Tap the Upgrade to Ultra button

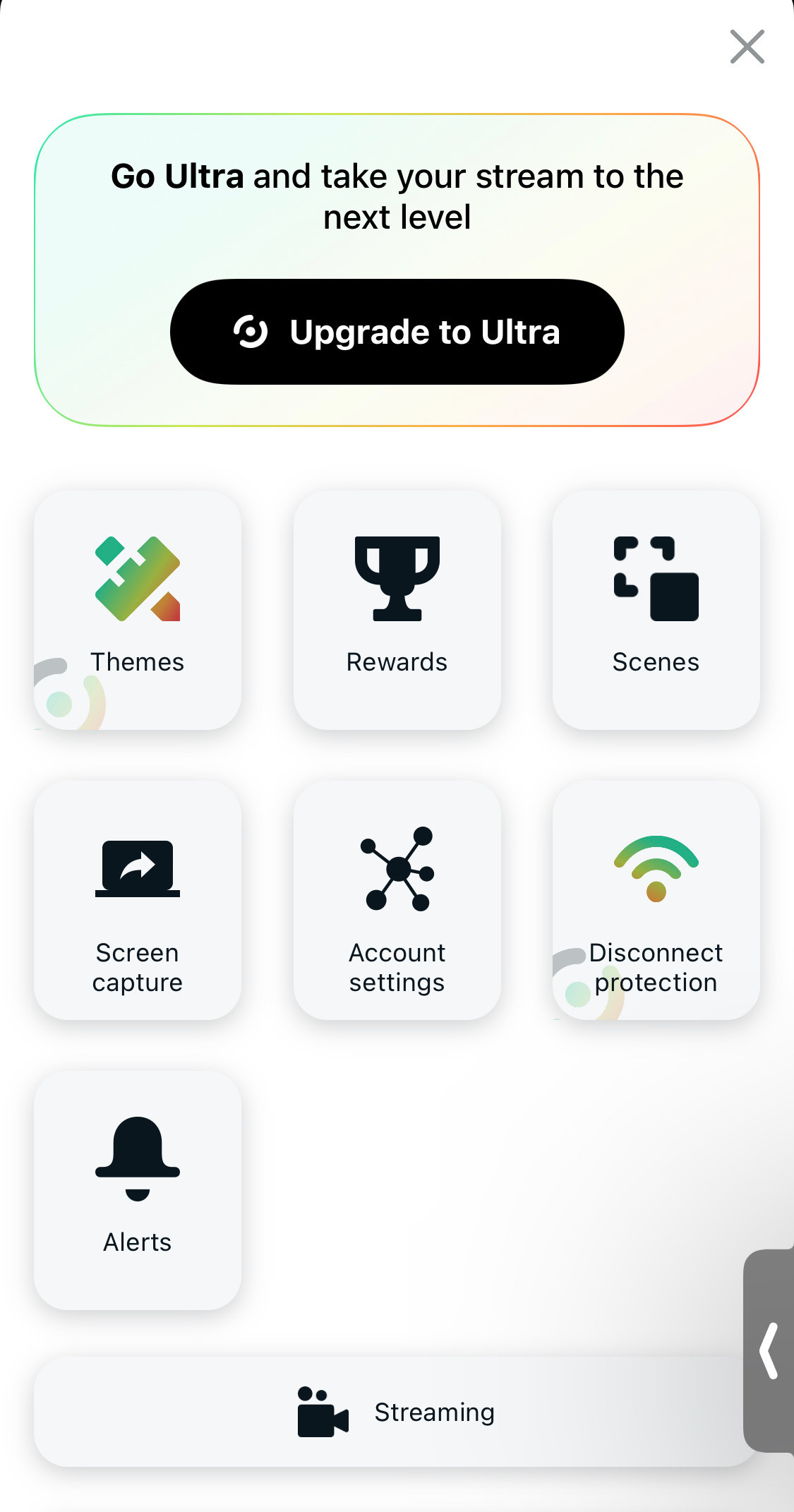397,332
